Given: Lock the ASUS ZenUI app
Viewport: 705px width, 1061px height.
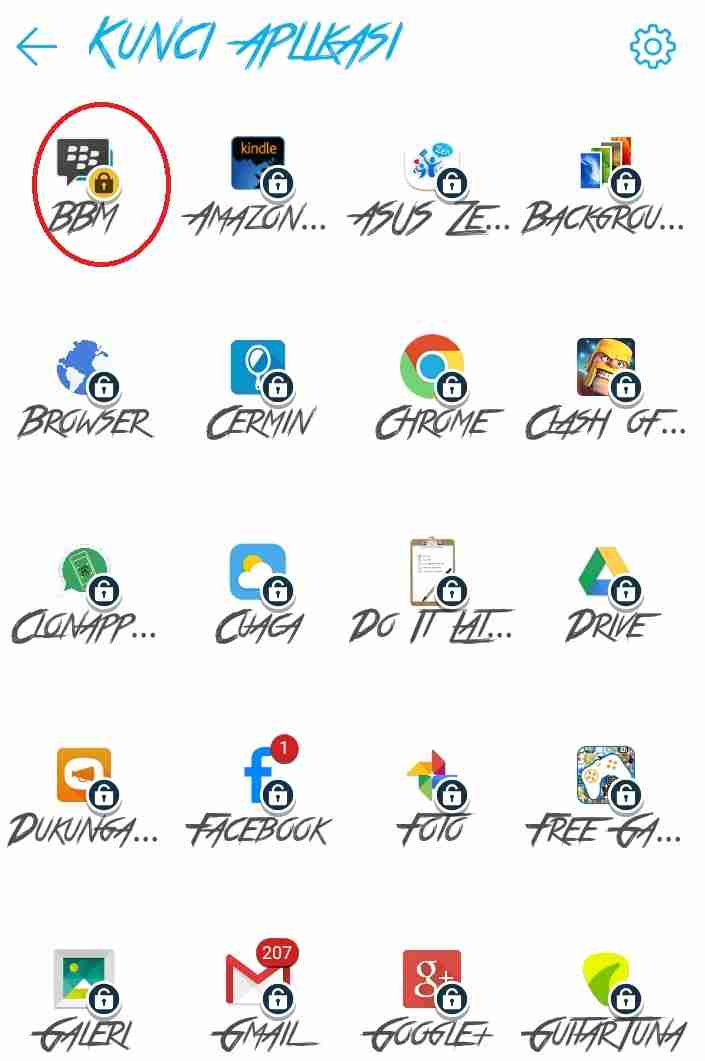Looking at the screenshot, I should point(432,166).
